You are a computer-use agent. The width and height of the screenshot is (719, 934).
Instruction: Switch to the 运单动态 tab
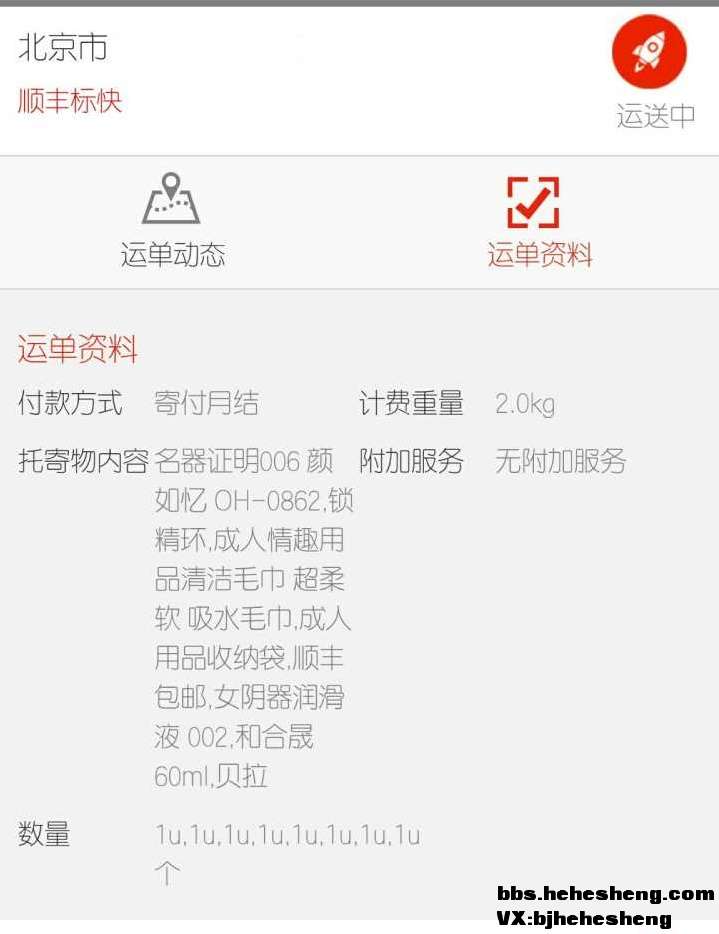(x=173, y=221)
